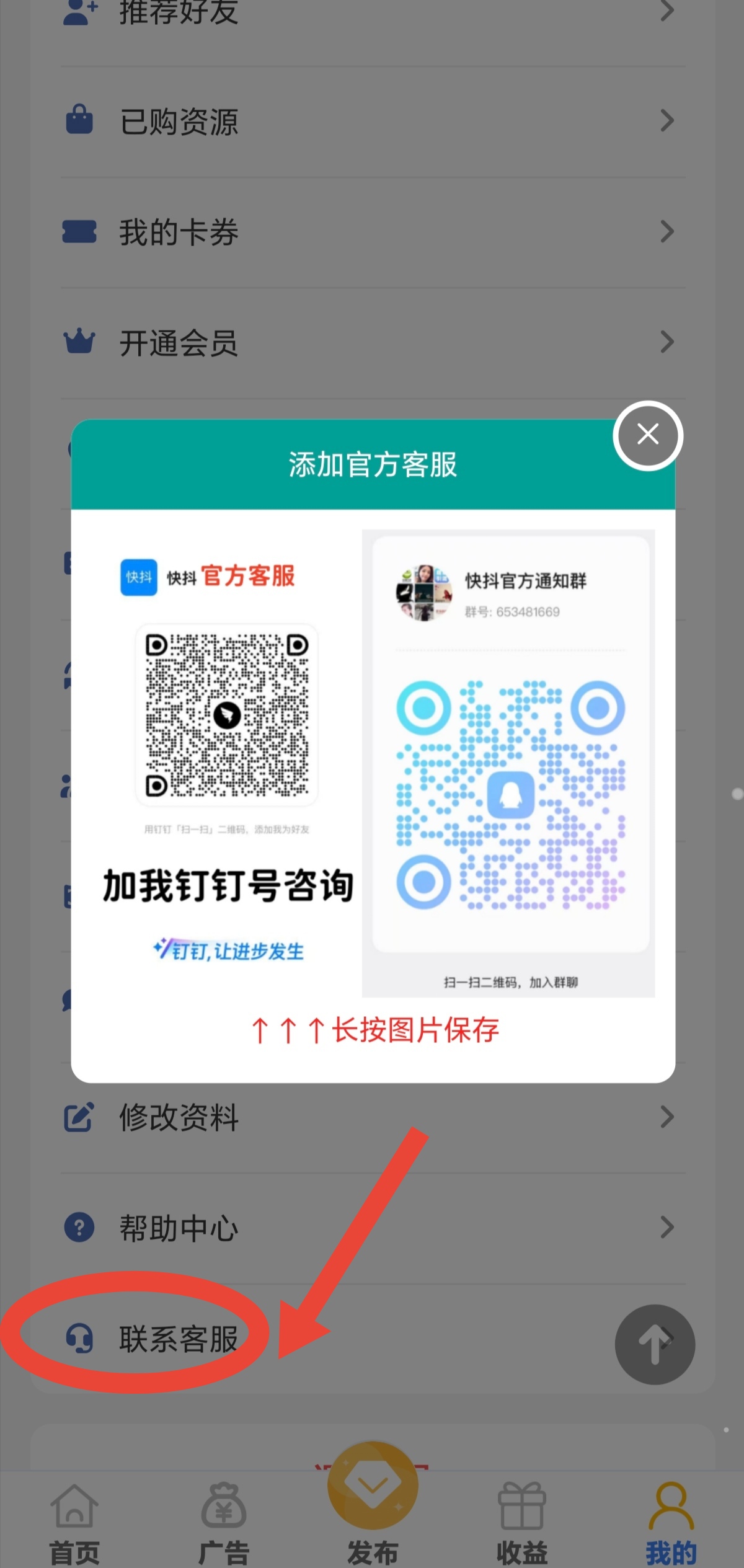Switch to the 广告 tab
The height and width of the screenshot is (1568, 744).
click(x=224, y=1519)
